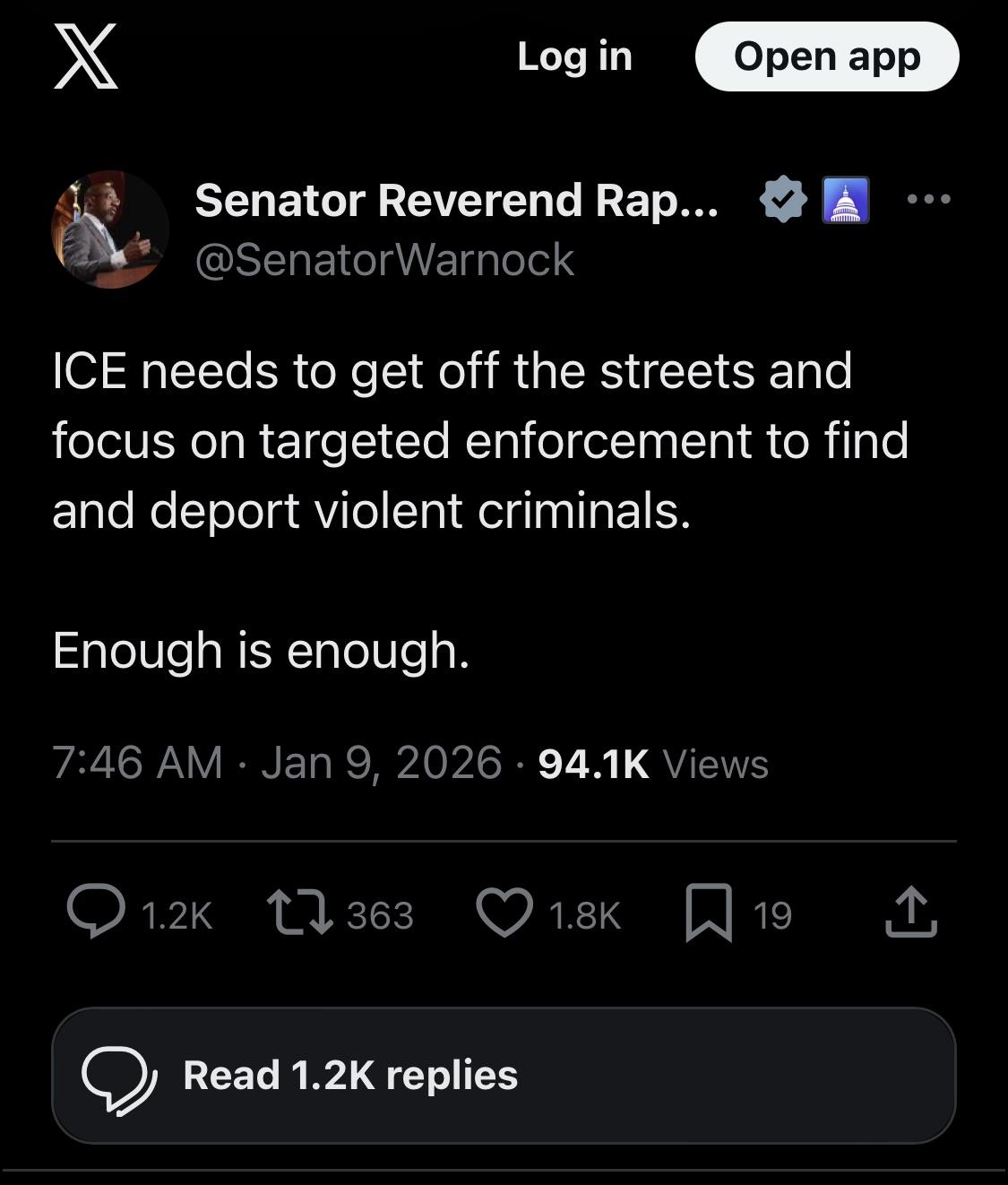This screenshot has height=1185, width=1008.
Task: Repost this post
Action: [x=301, y=913]
